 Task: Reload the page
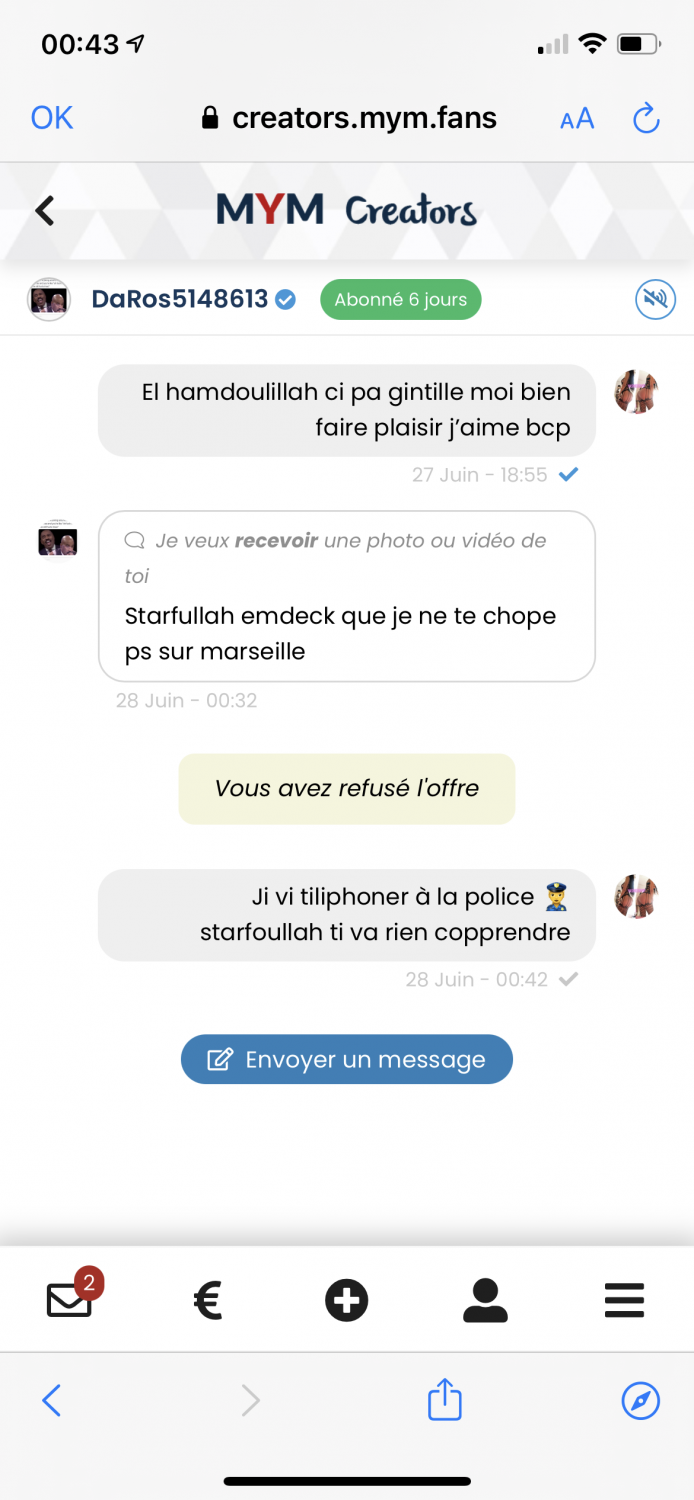coord(647,119)
